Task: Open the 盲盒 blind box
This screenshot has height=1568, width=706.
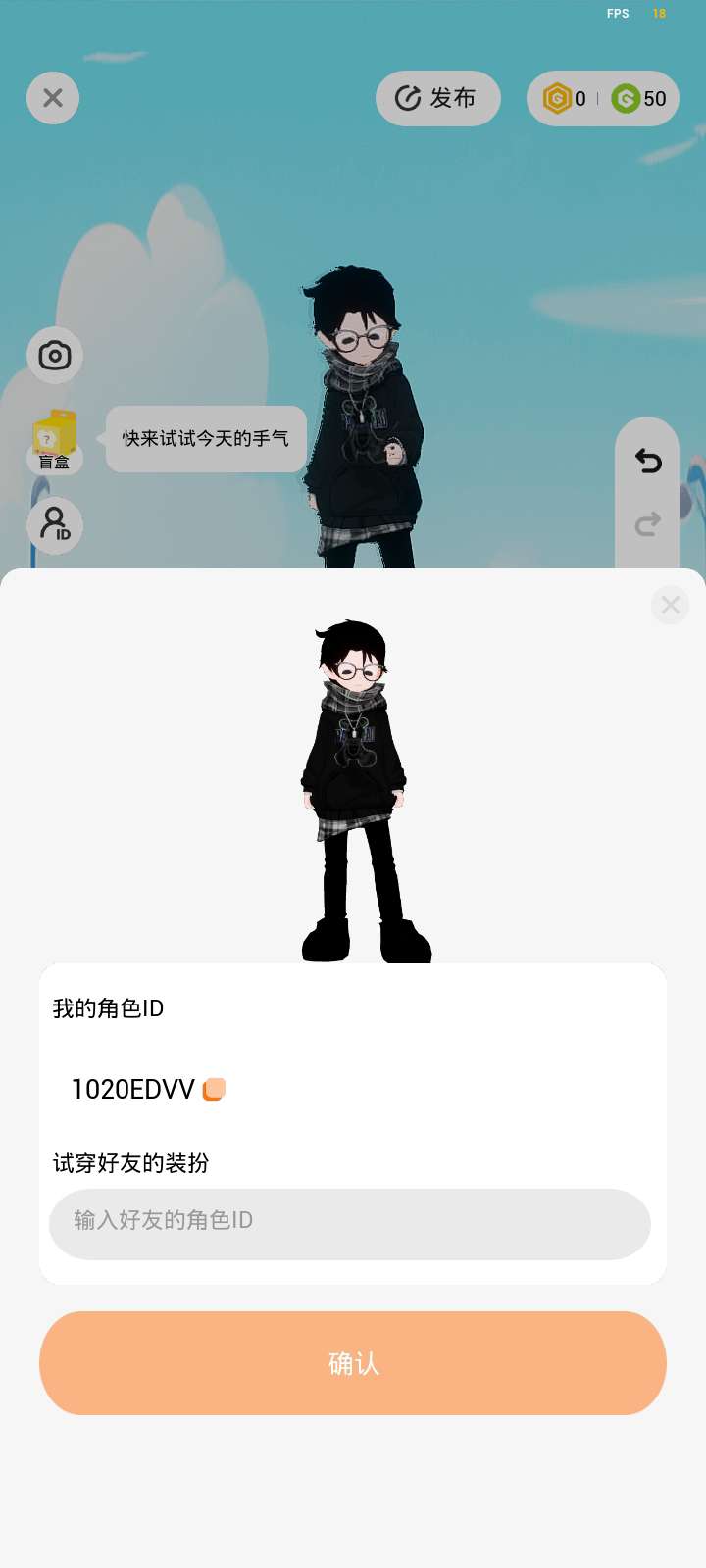Action: point(55,441)
